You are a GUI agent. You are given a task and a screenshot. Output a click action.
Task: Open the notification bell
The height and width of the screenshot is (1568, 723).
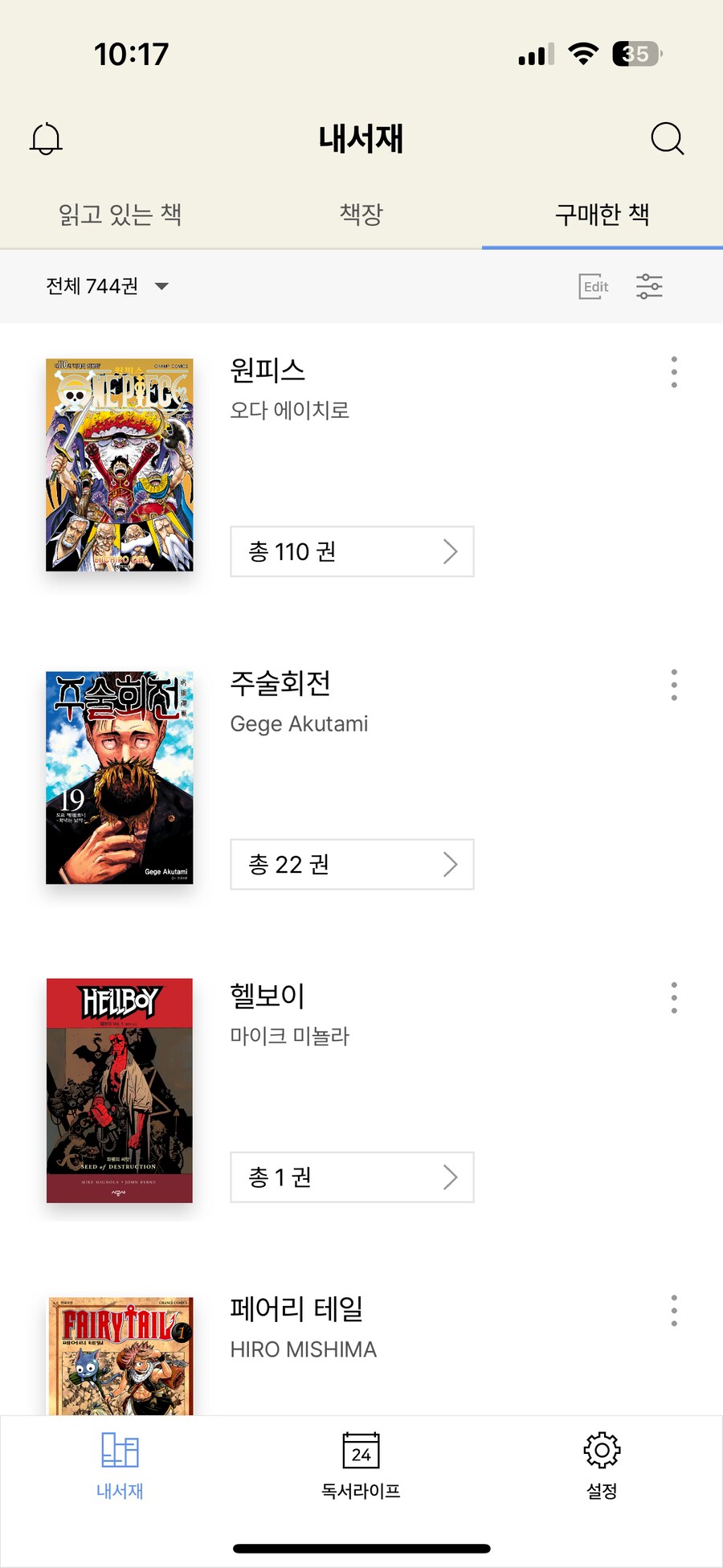coord(46,138)
